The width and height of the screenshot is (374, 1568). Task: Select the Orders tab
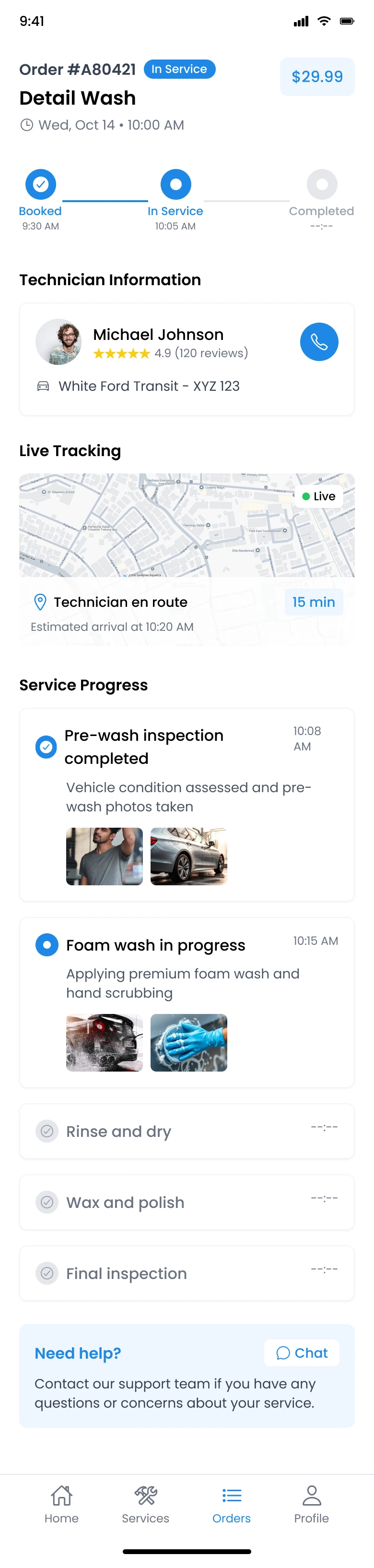231,1504
